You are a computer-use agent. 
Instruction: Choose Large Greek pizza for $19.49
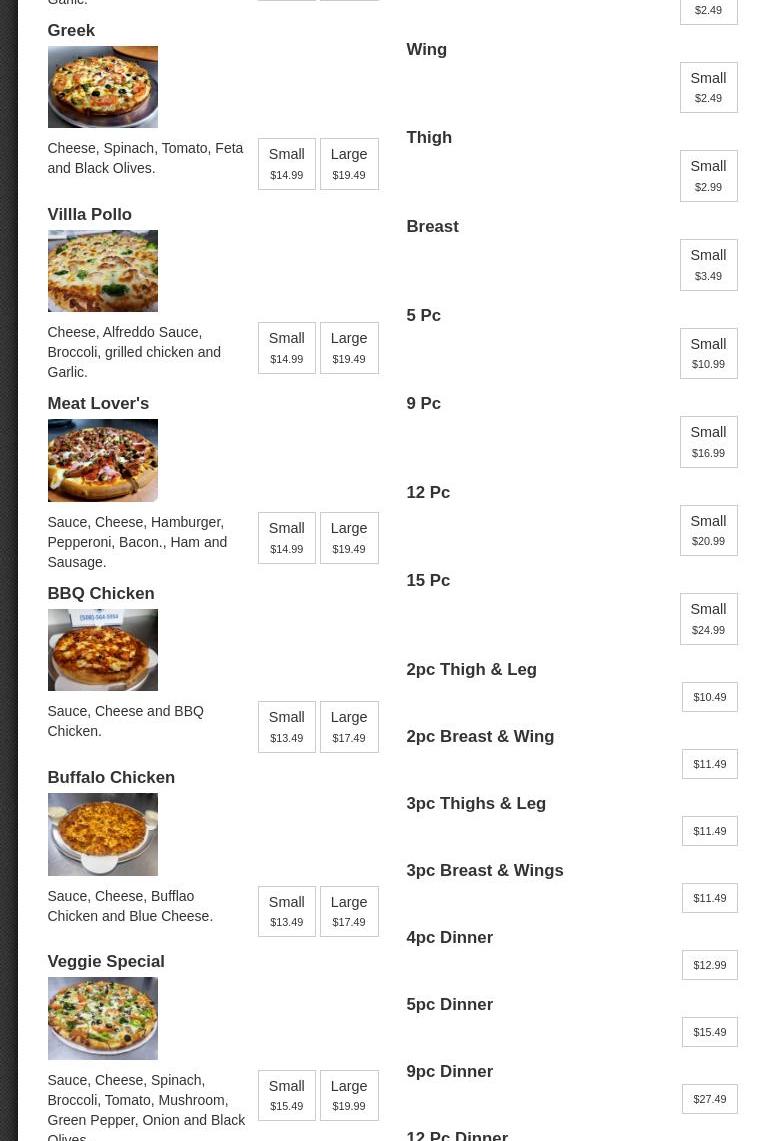[x=348, y=164]
